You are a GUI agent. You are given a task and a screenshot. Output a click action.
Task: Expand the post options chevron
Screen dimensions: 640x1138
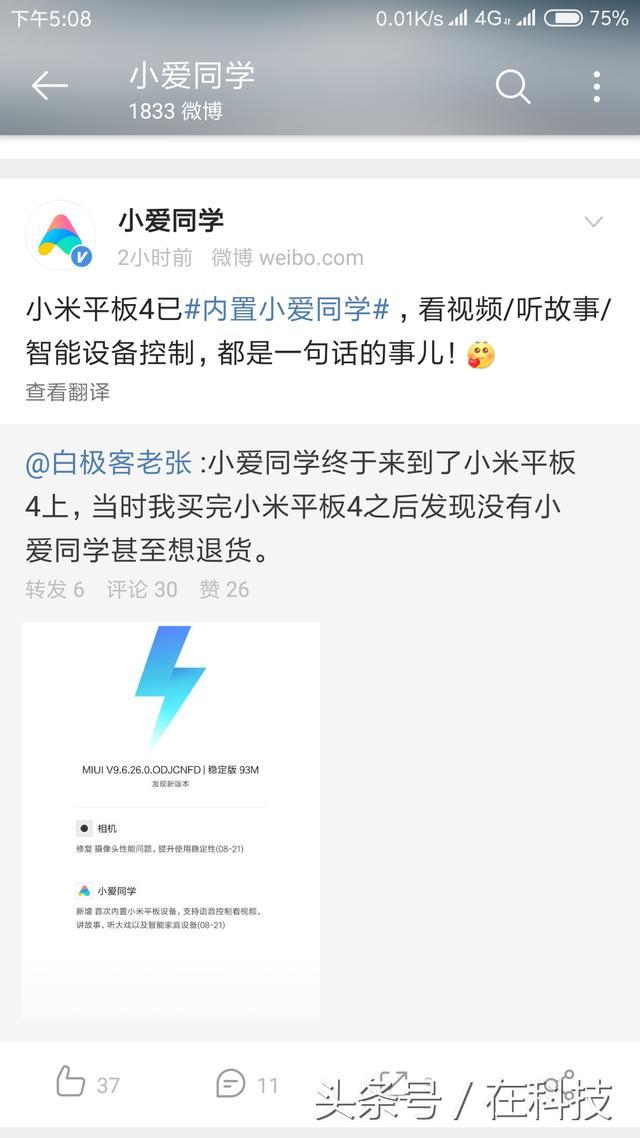point(594,222)
